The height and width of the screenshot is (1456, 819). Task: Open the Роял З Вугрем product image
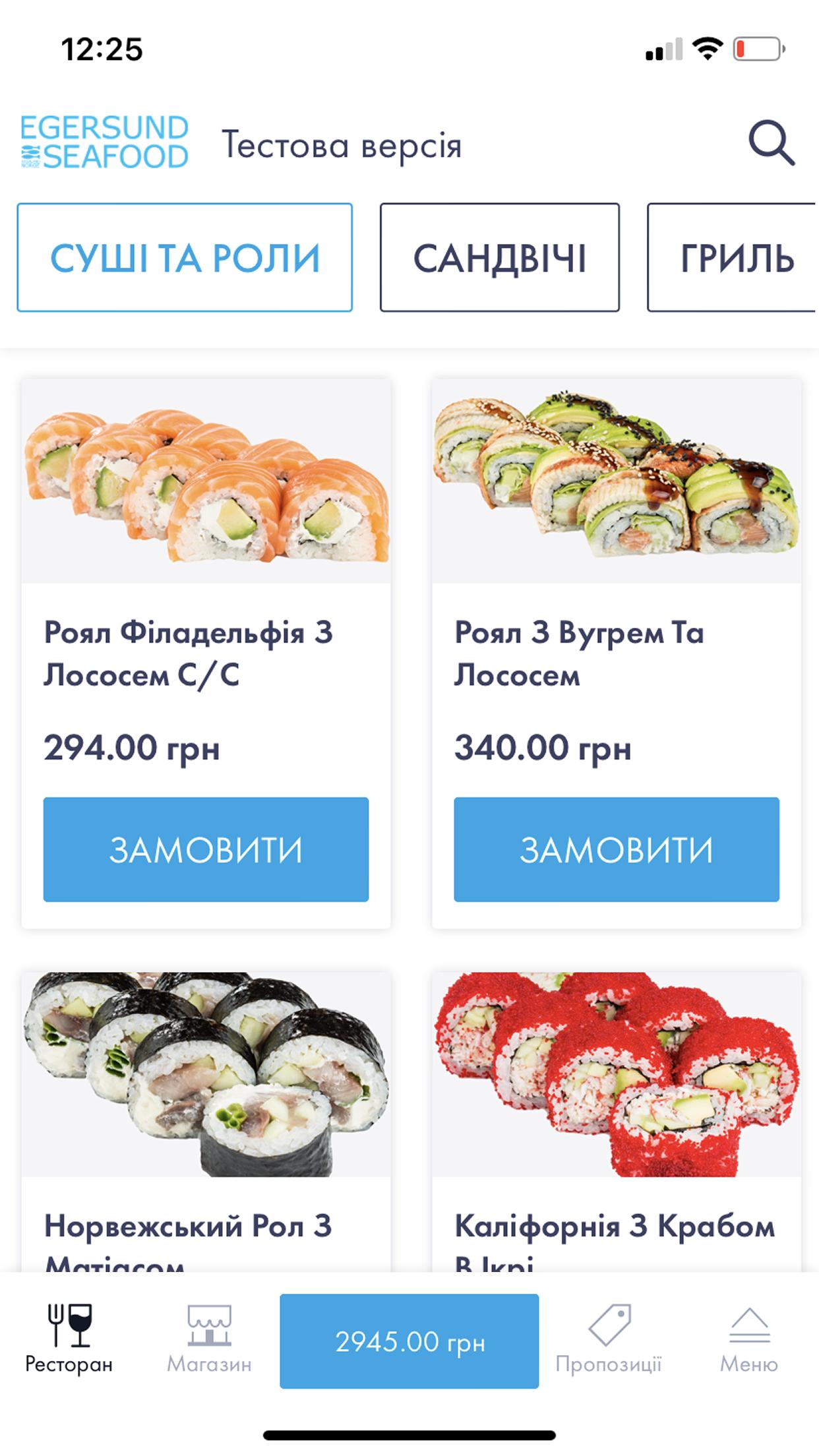[x=617, y=481]
